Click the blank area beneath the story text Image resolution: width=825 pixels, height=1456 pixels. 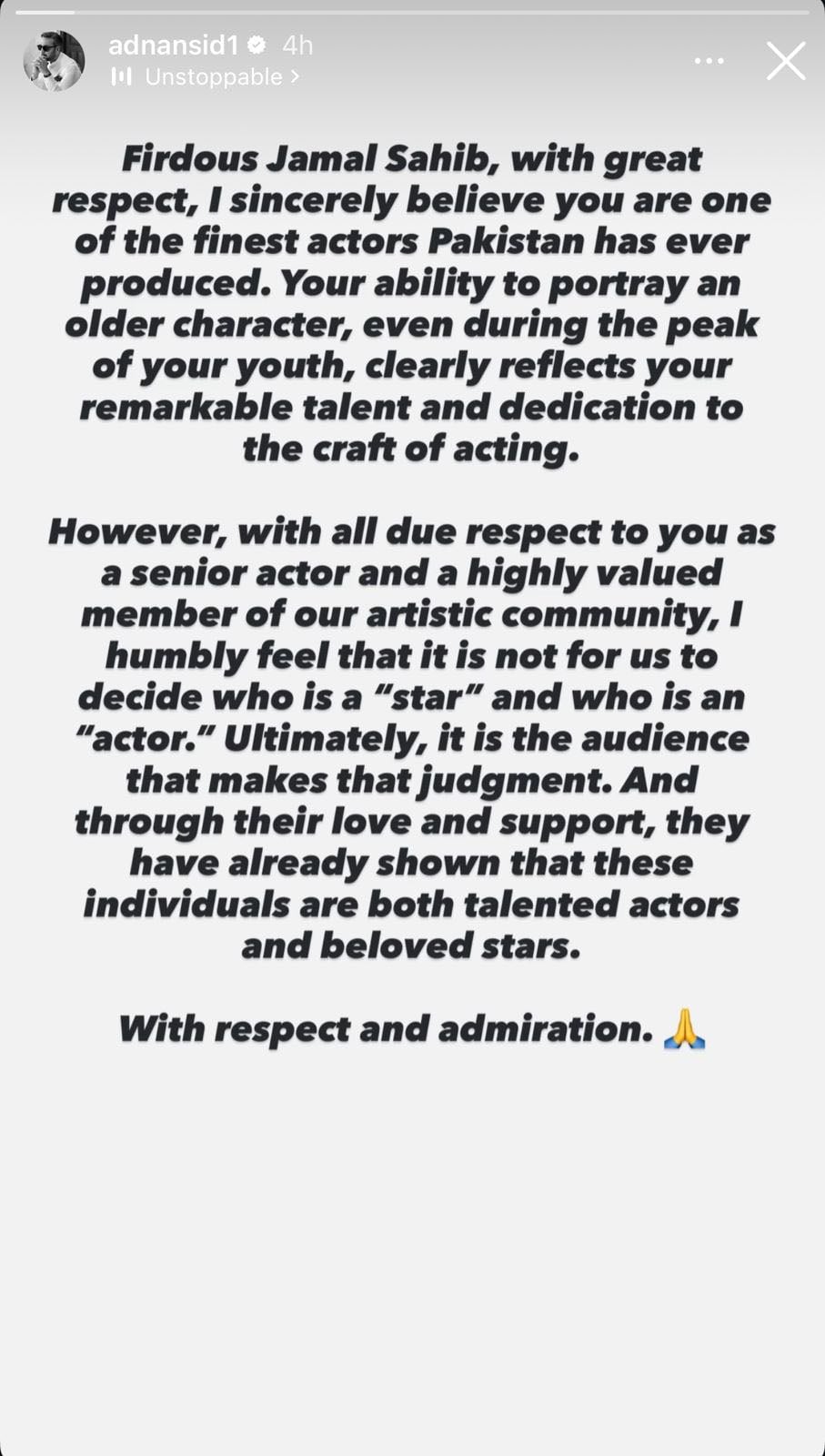tap(412, 1256)
